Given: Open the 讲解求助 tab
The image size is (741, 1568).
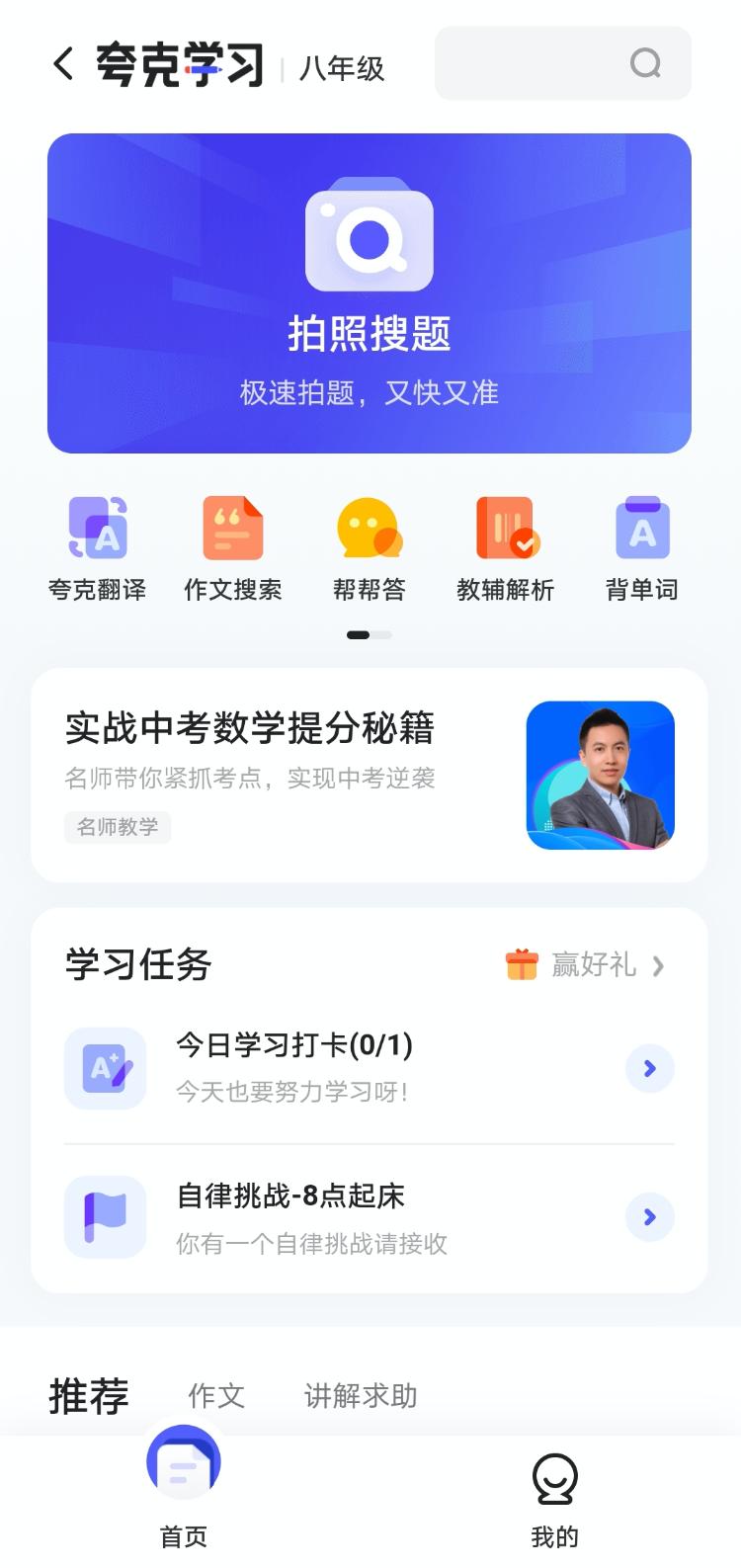Looking at the screenshot, I should (x=360, y=1396).
